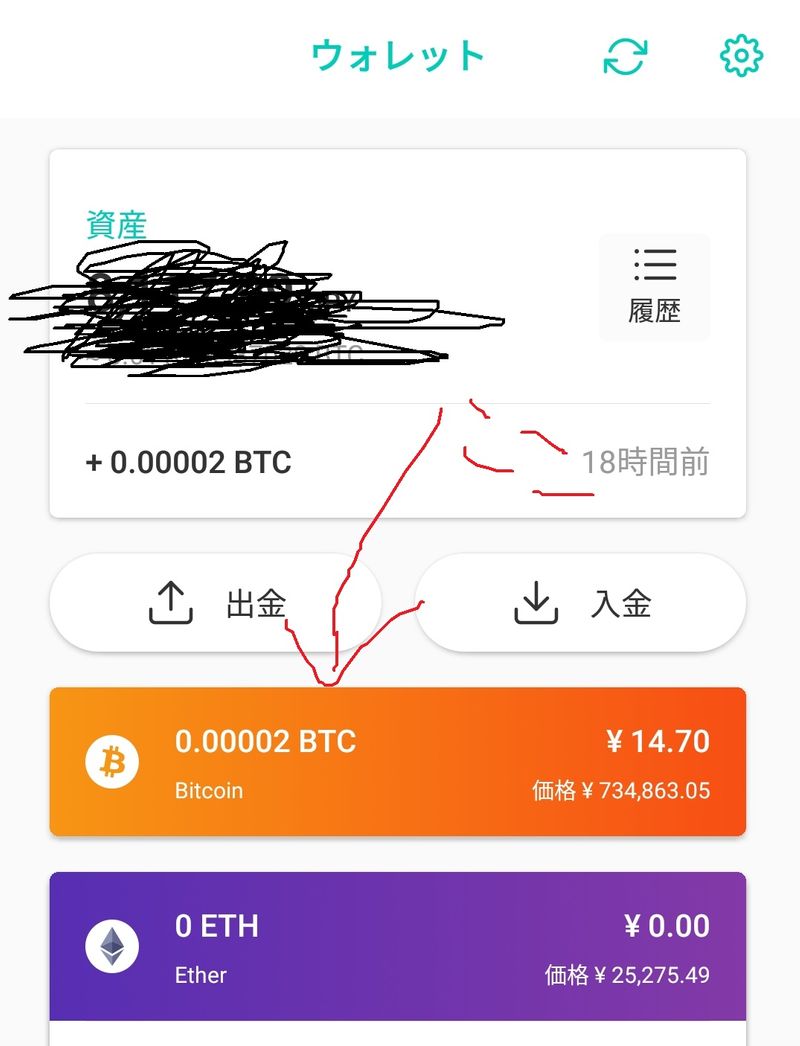The width and height of the screenshot is (800, 1046).
Task: Open the Ether wallet card
Action: click(x=398, y=945)
